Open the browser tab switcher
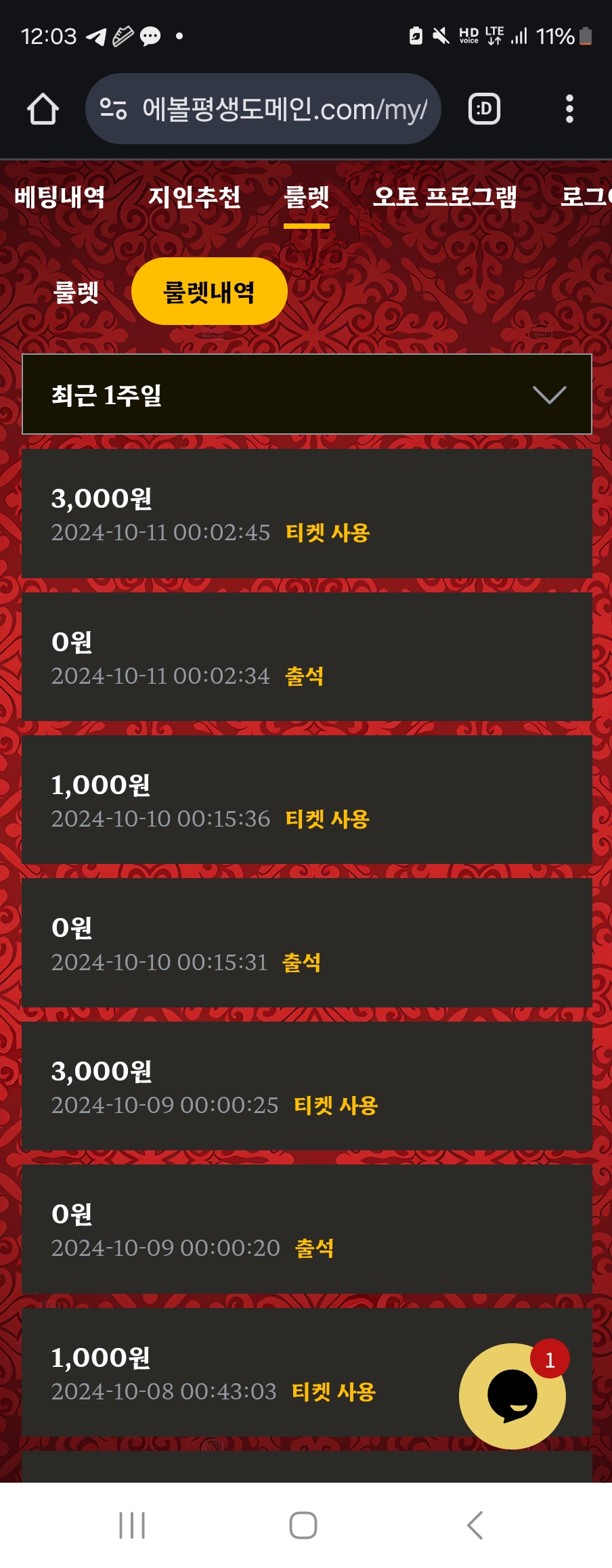 point(485,109)
